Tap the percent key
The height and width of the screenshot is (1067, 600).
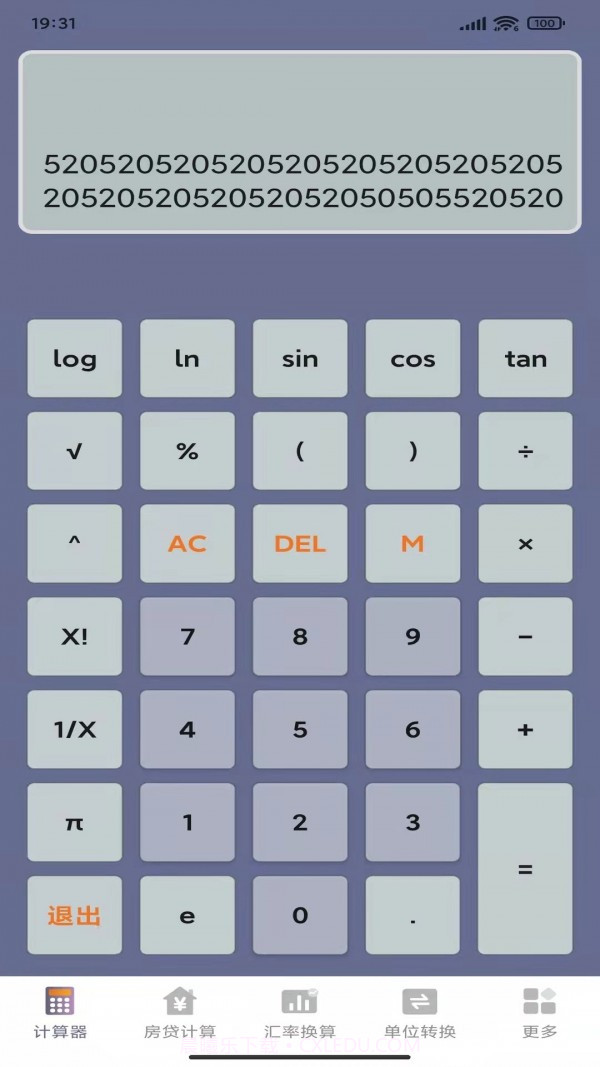187,451
